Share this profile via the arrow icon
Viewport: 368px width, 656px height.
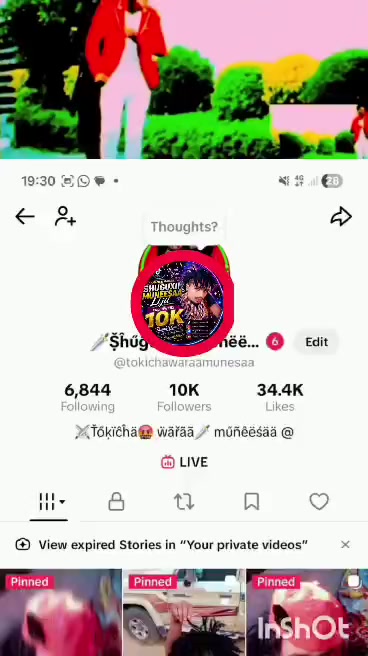(341, 216)
